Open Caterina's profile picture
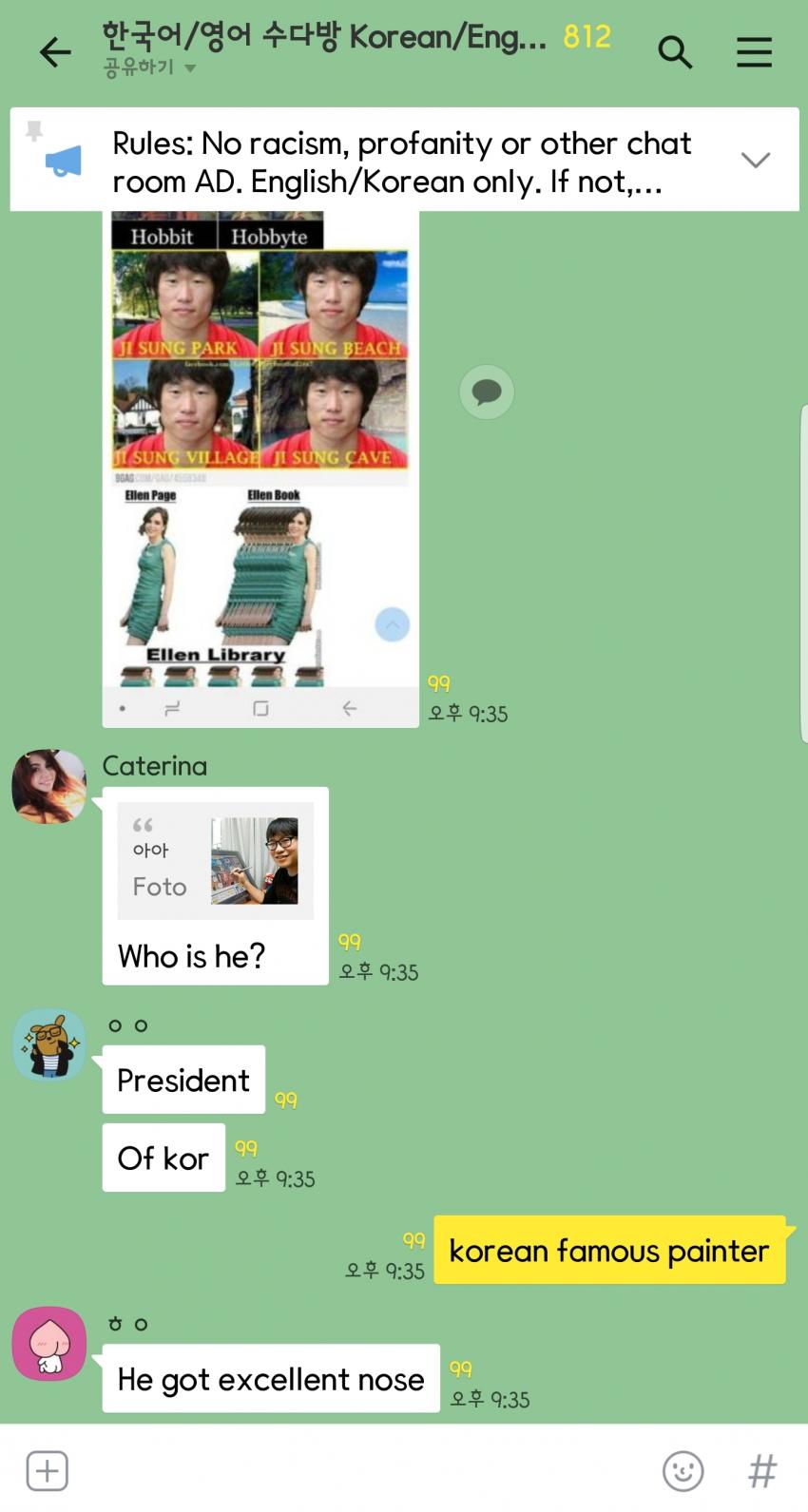This screenshot has height=1512, width=808. [x=49, y=786]
